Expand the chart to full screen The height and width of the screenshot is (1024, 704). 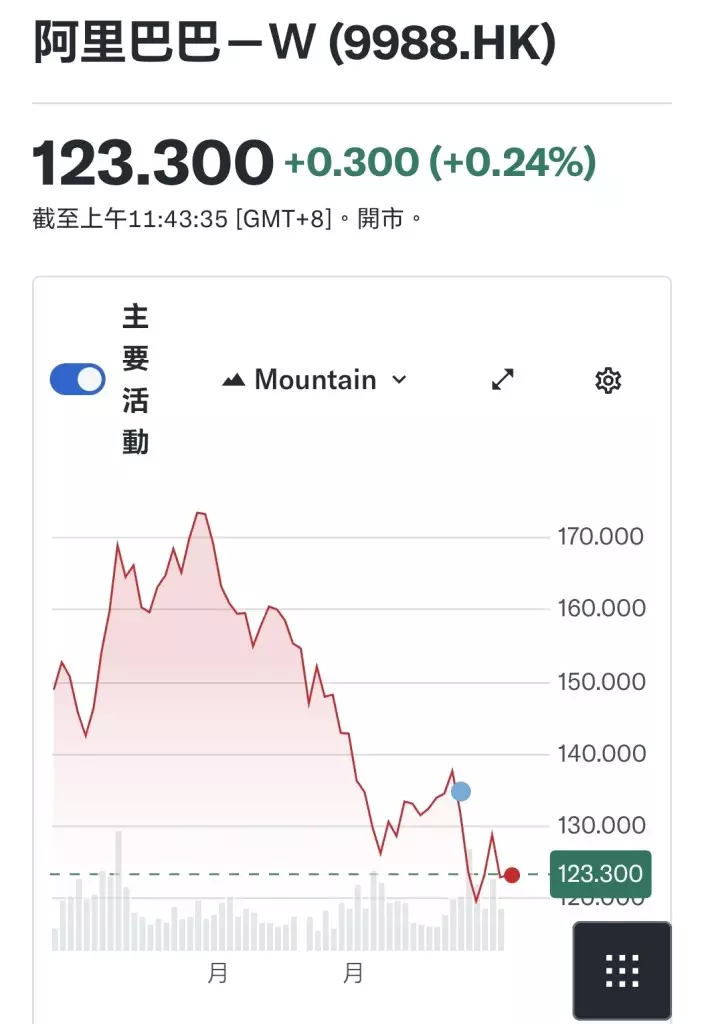(503, 380)
